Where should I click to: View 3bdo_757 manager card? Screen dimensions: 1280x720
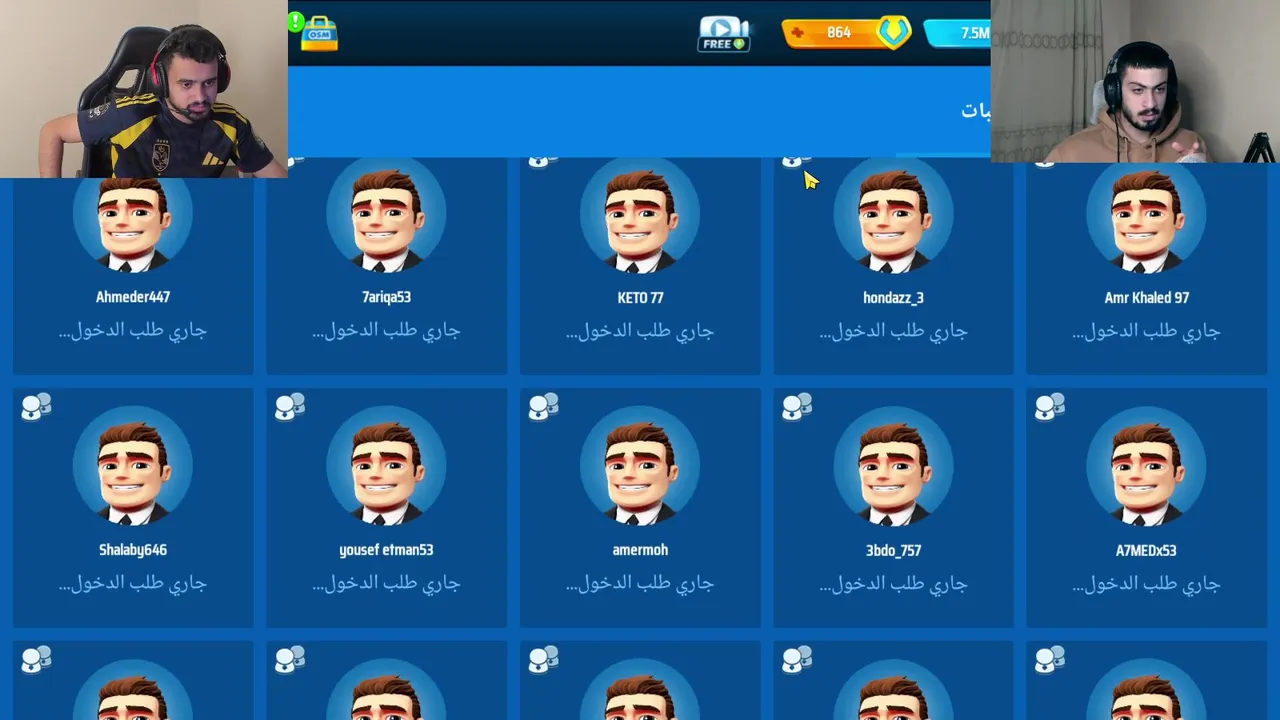893,508
